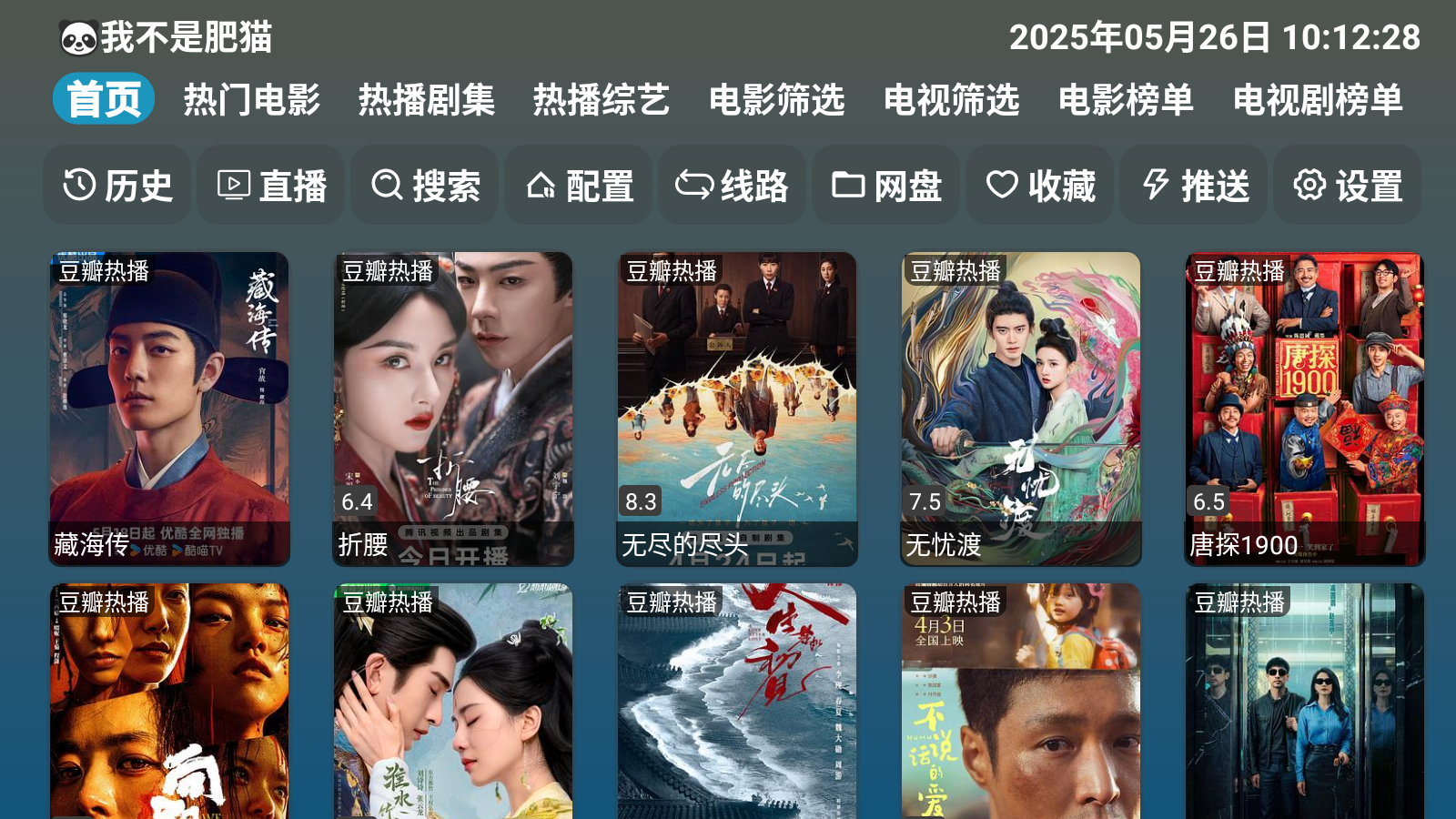The width and height of the screenshot is (1456, 819).
Task: Go to the 电视筛选 tab
Action: pos(951,99)
